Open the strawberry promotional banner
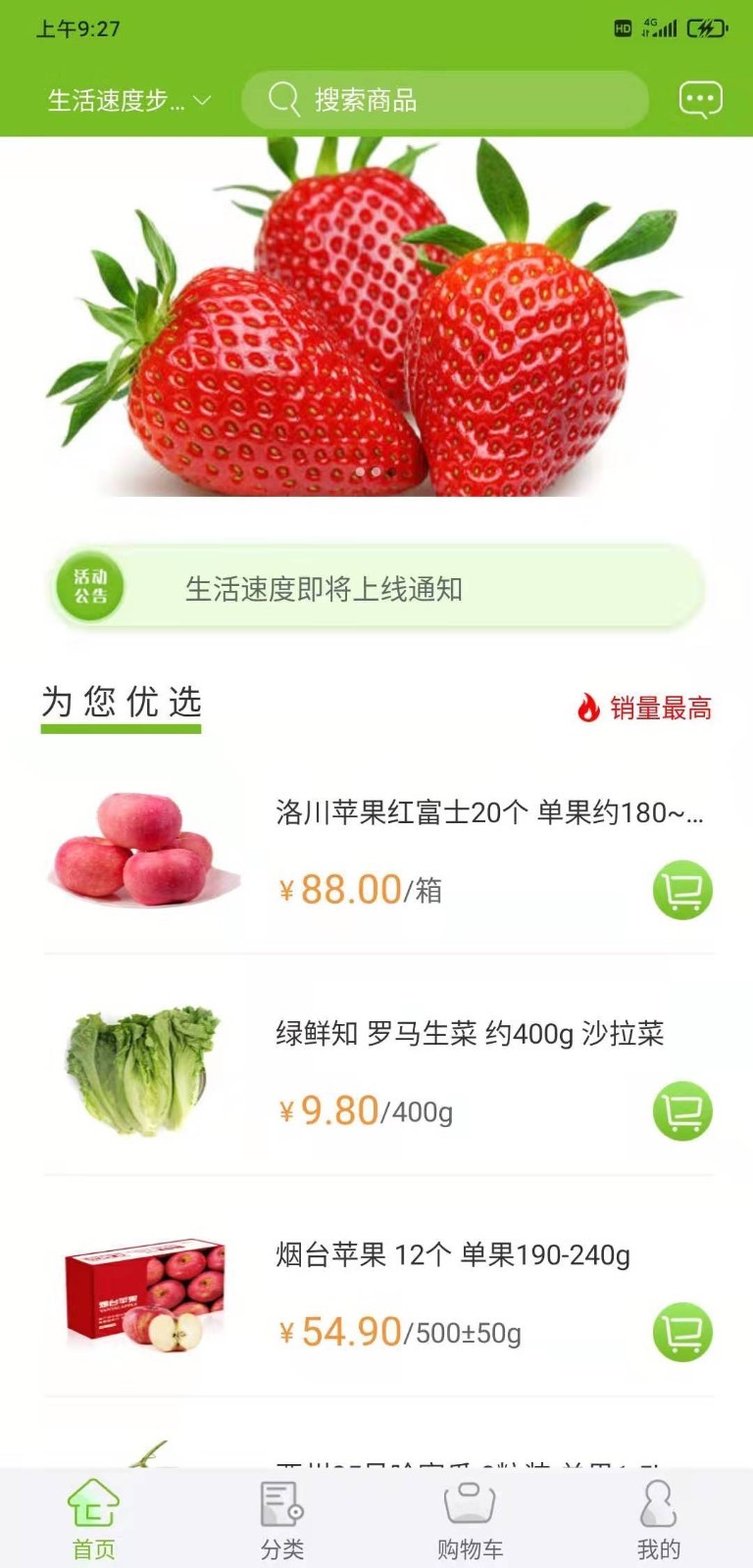This screenshot has width=753, height=1568. click(376, 316)
